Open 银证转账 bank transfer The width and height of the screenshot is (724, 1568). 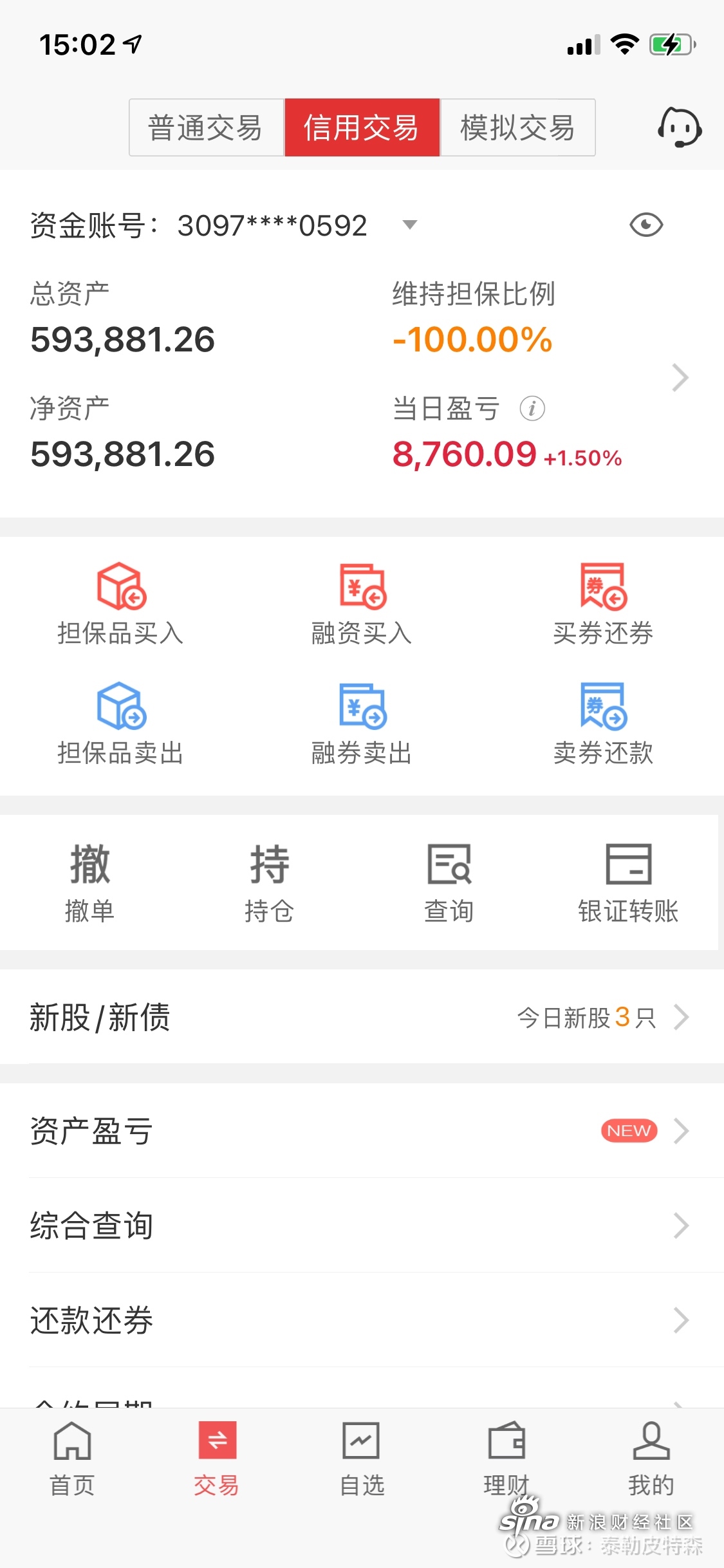[628, 882]
